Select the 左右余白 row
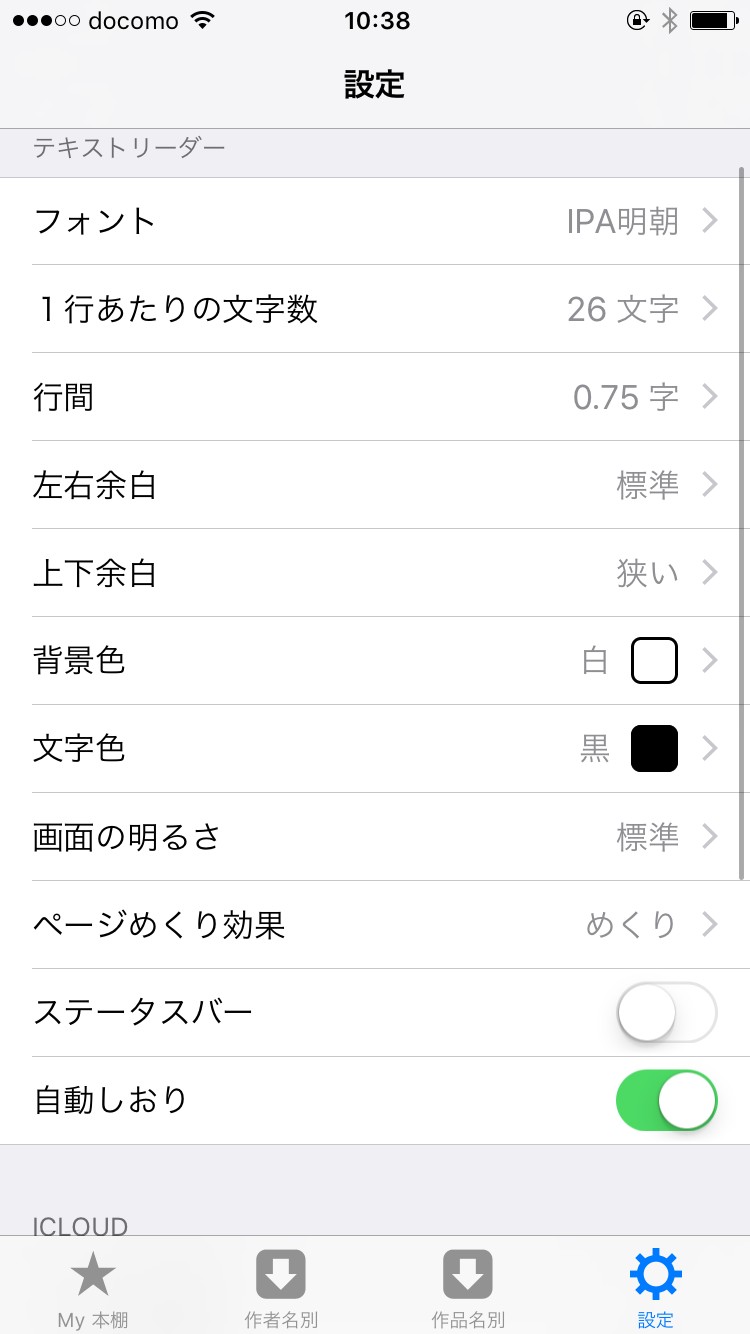This screenshot has height=1334, width=750. click(x=375, y=485)
